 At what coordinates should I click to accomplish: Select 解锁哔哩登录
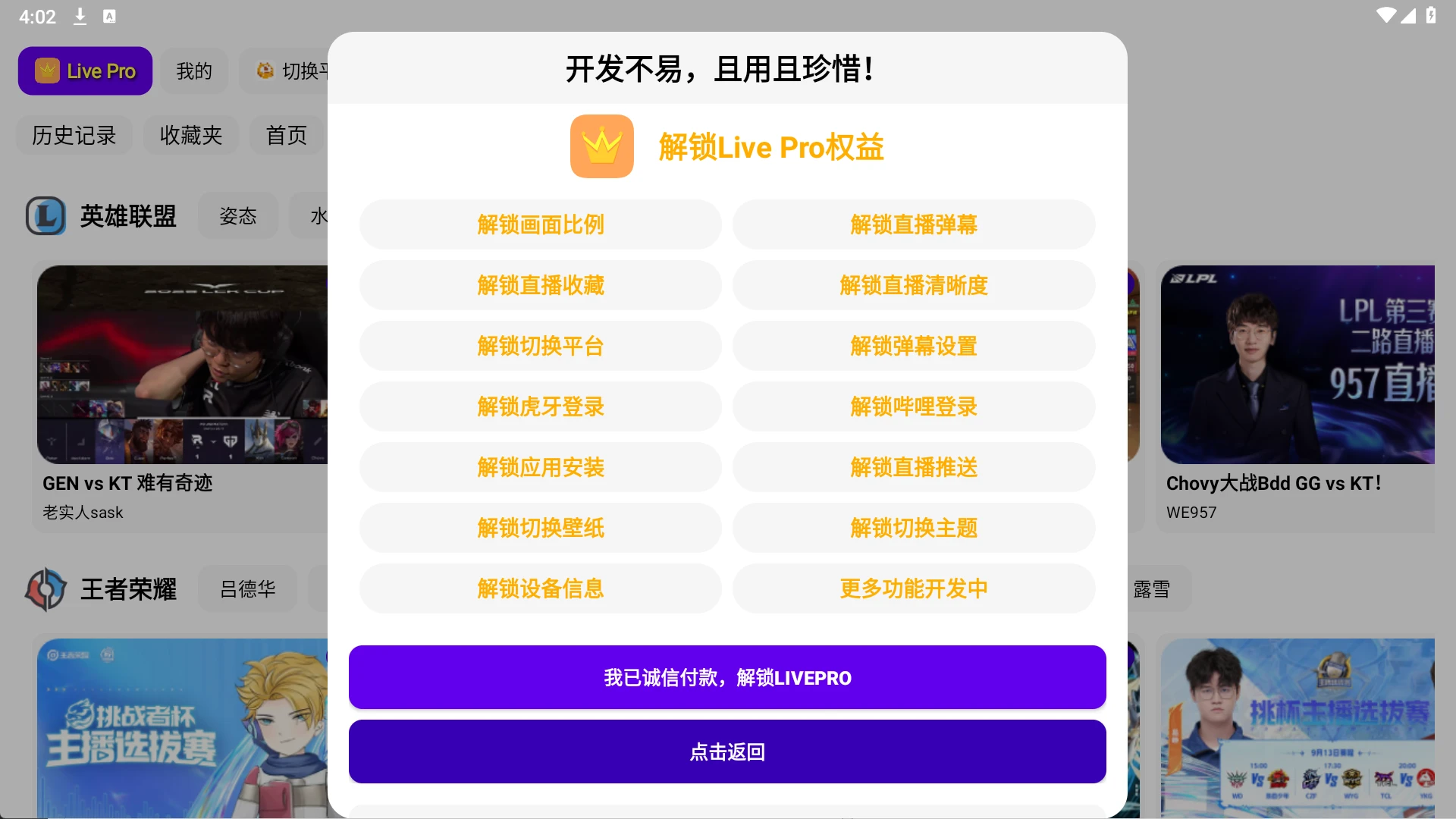(x=913, y=406)
